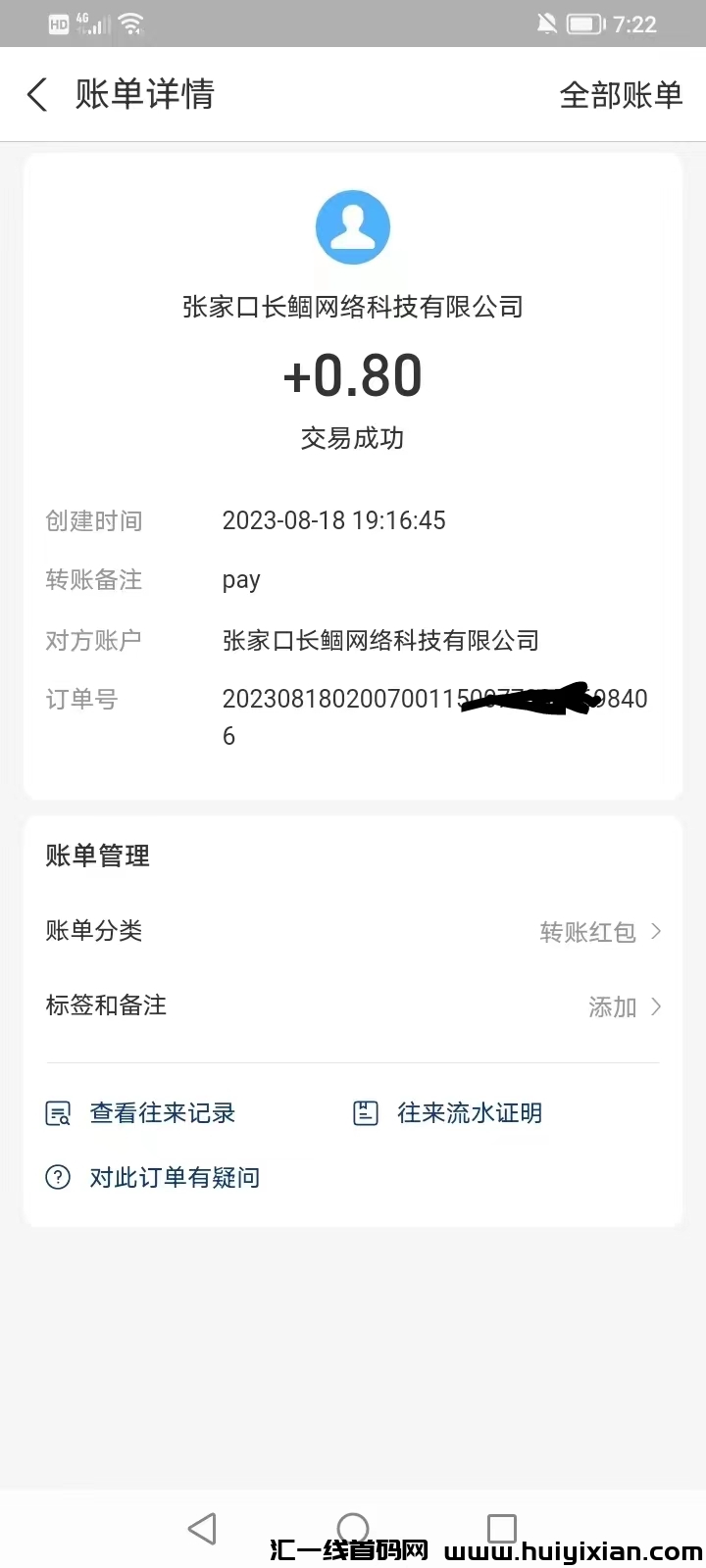Image resolution: width=706 pixels, height=1568 pixels.
Task: Expand the 转账红包 bill category option
Action: (587, 932)
